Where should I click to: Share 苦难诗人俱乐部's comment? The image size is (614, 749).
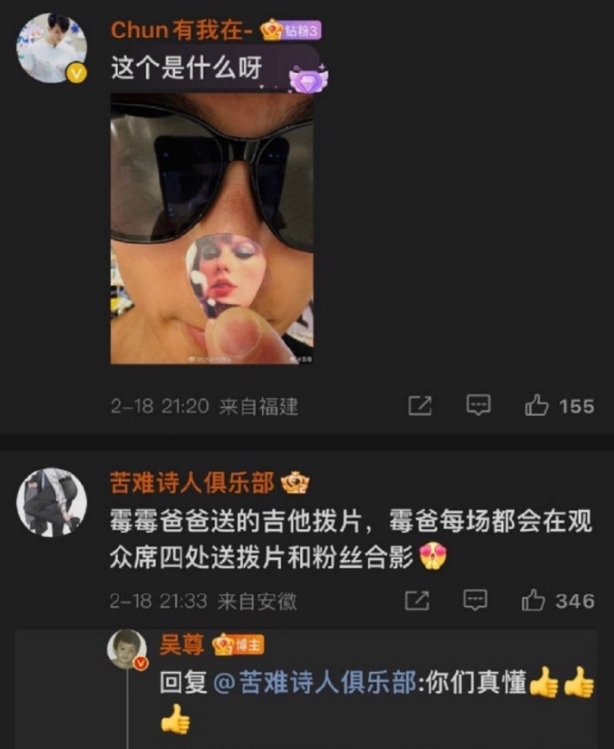pos(416,600)
